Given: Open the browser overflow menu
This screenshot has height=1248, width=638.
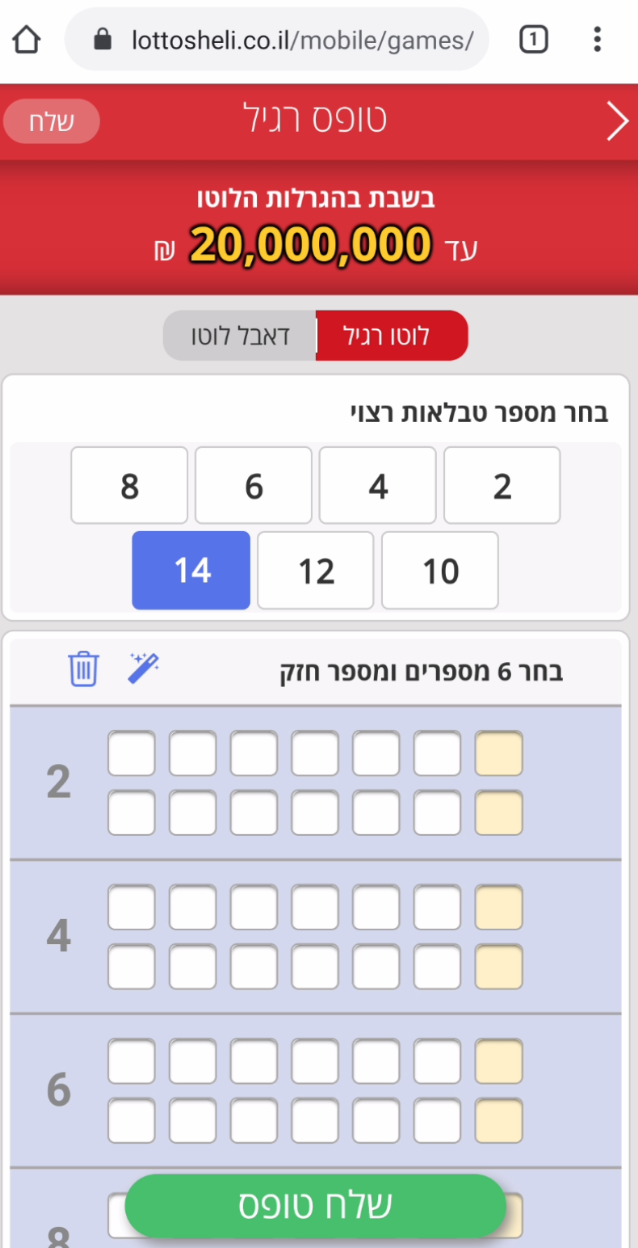Looking at the screenshot, I should tap(597, 40).
